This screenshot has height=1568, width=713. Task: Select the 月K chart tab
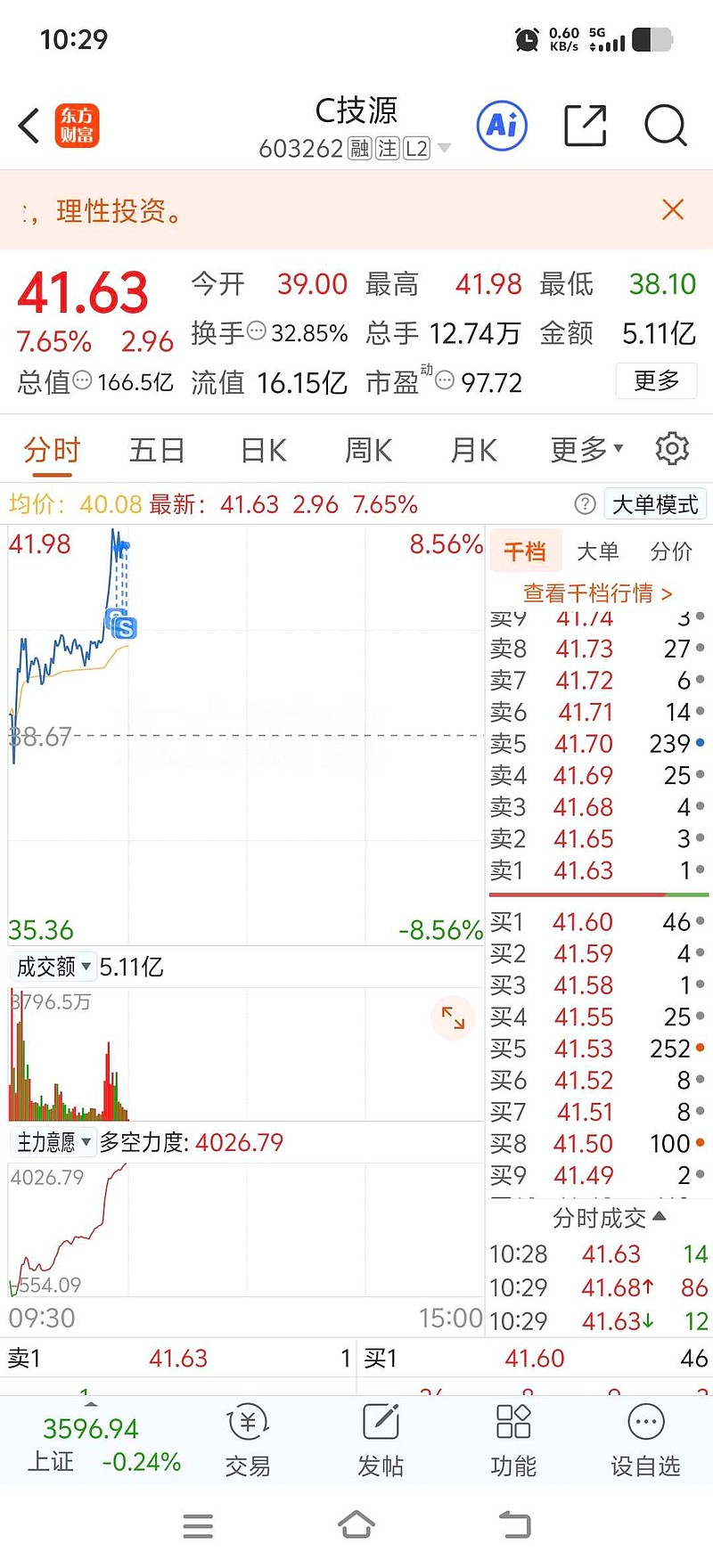473,450
